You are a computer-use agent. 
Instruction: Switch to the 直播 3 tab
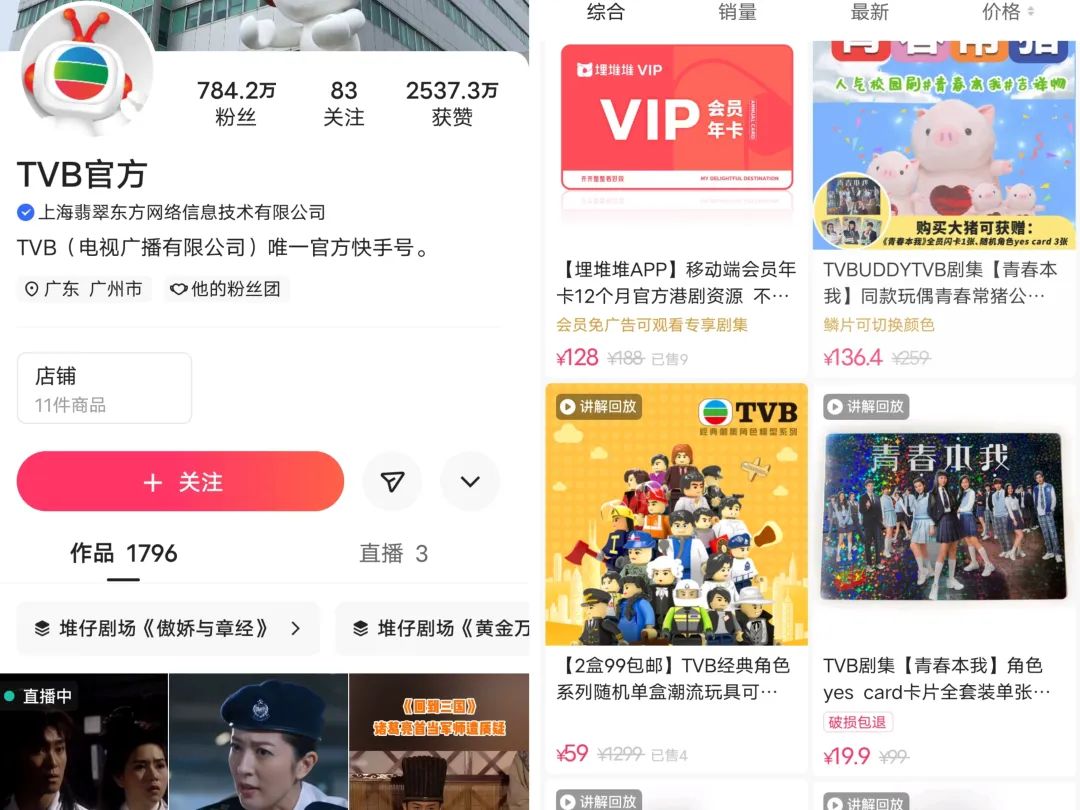393,553
